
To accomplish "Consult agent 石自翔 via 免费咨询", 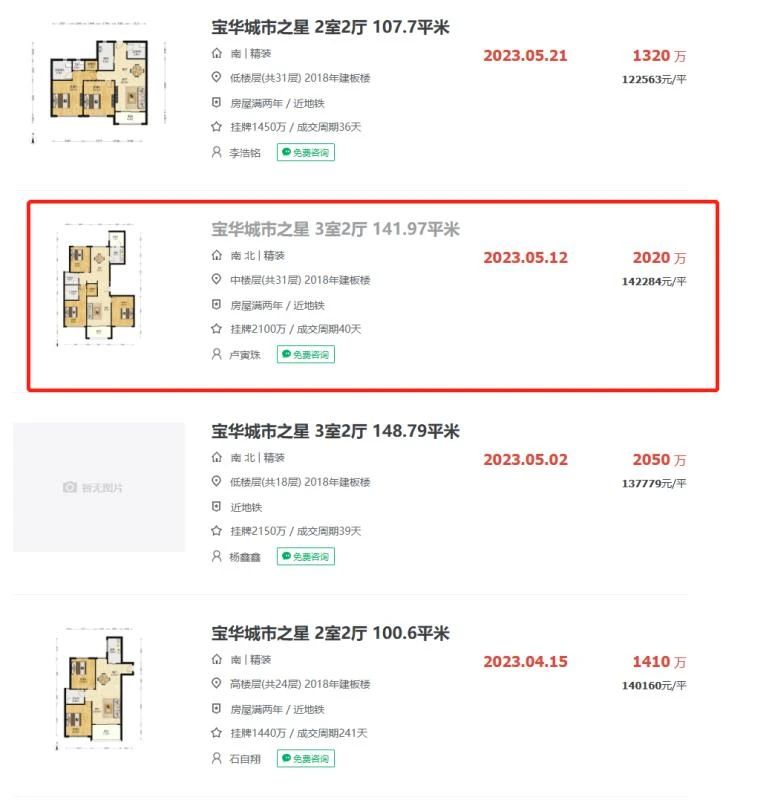I will click(x=305, y=759).
